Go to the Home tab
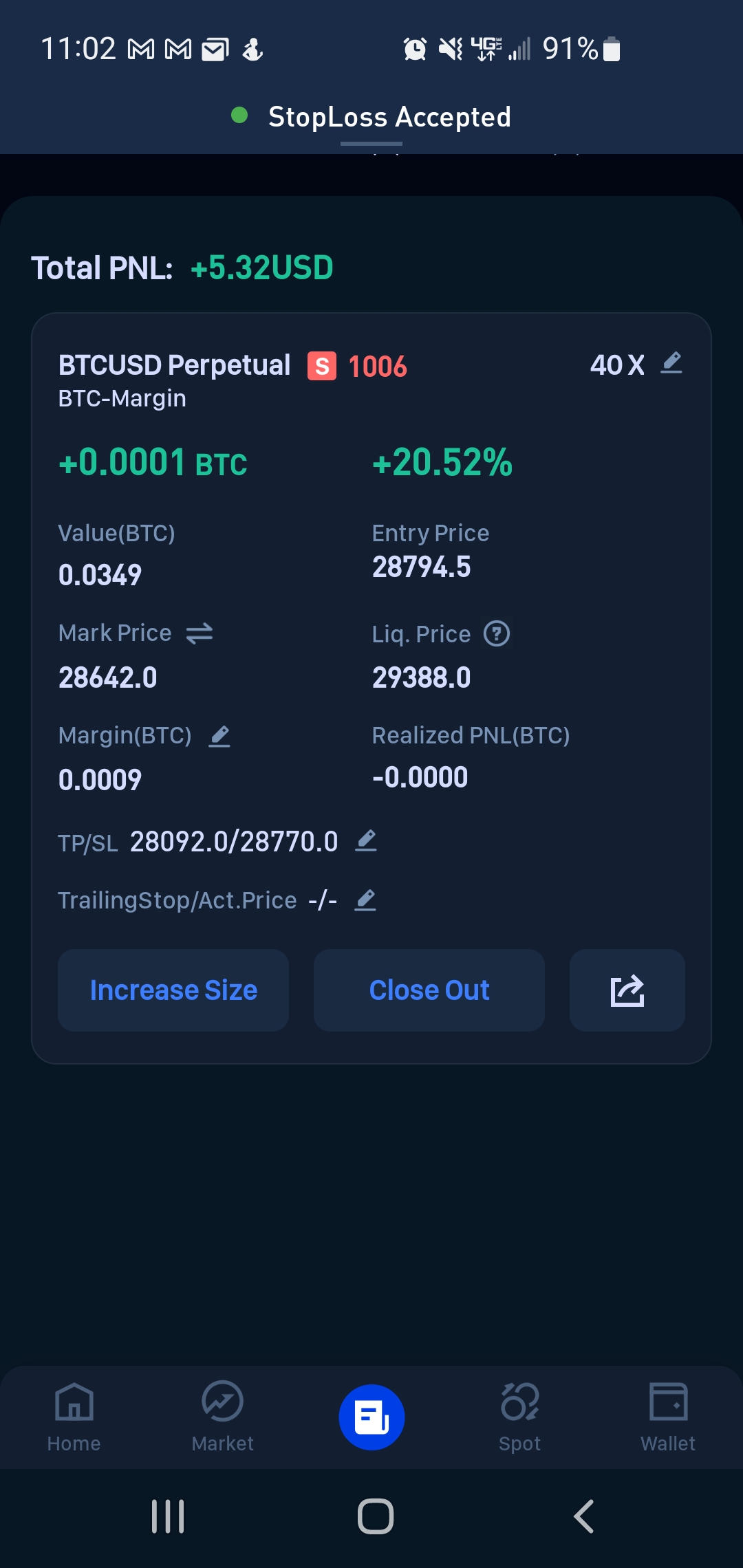This screenshot has height=1568, width=743. pyautogui.click(x=74, y=1417)
